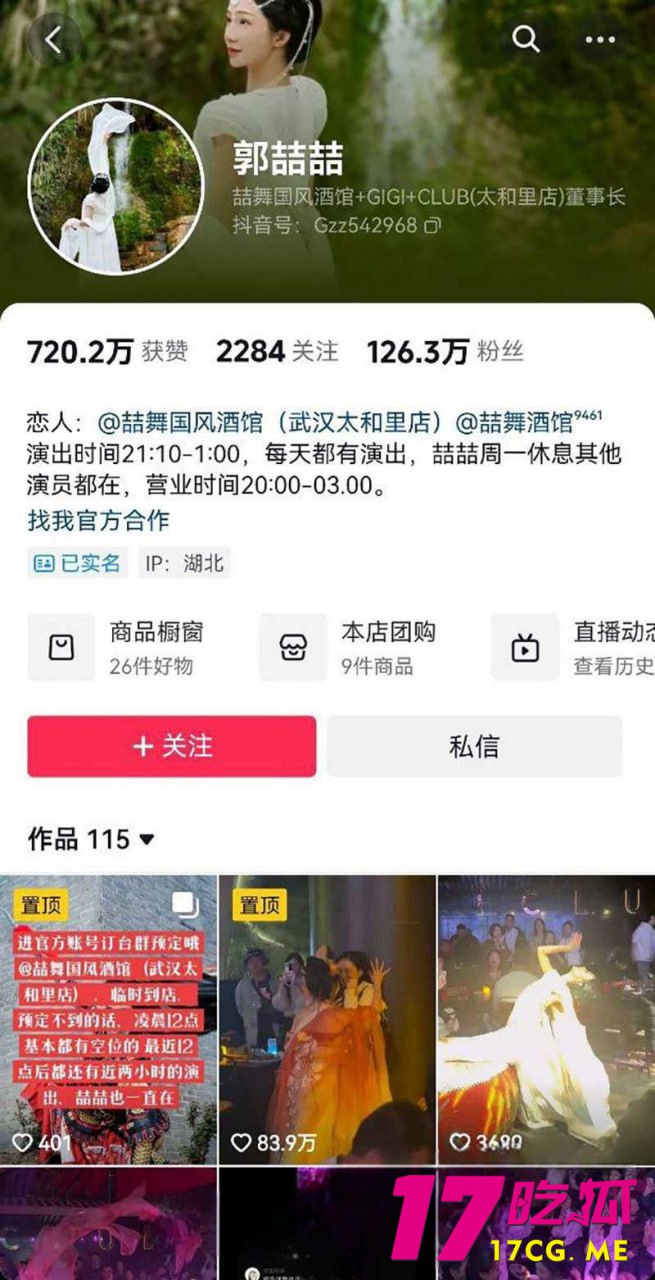
Task: Open search on this profile
Action: pyautogui.click(x=526, y=40)
